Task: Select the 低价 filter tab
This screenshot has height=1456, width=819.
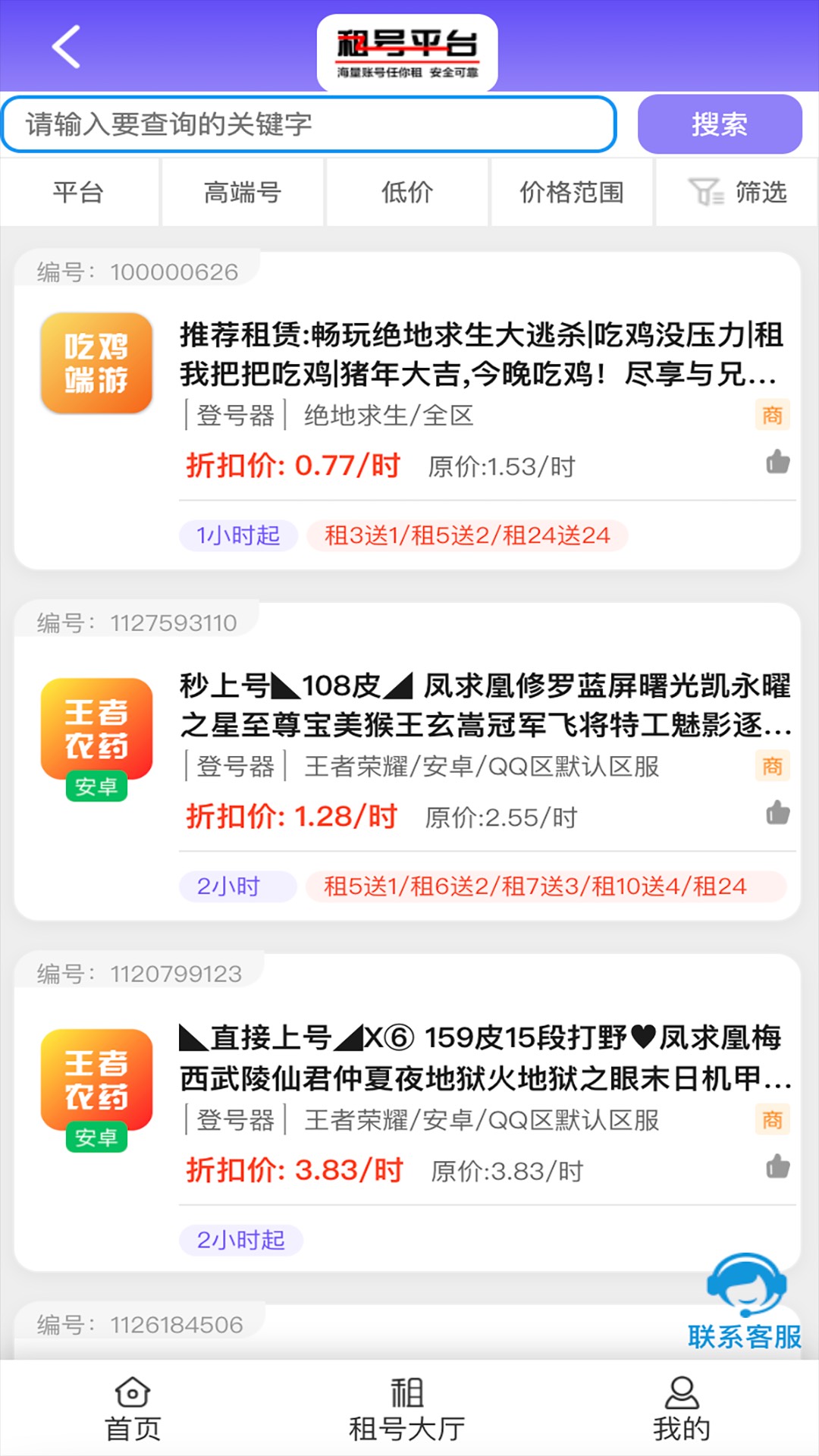Action: 407,193
